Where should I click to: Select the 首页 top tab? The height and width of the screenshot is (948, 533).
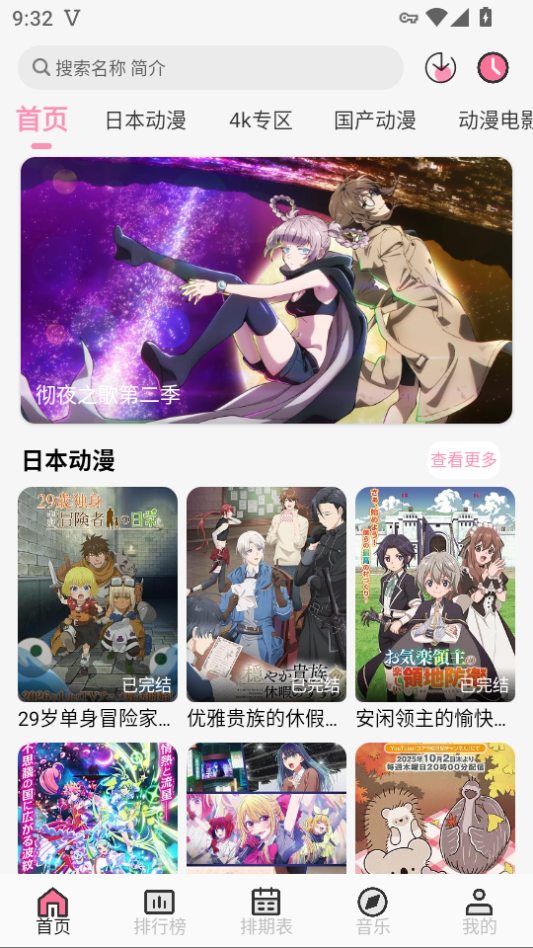click(x=42, y=119)
